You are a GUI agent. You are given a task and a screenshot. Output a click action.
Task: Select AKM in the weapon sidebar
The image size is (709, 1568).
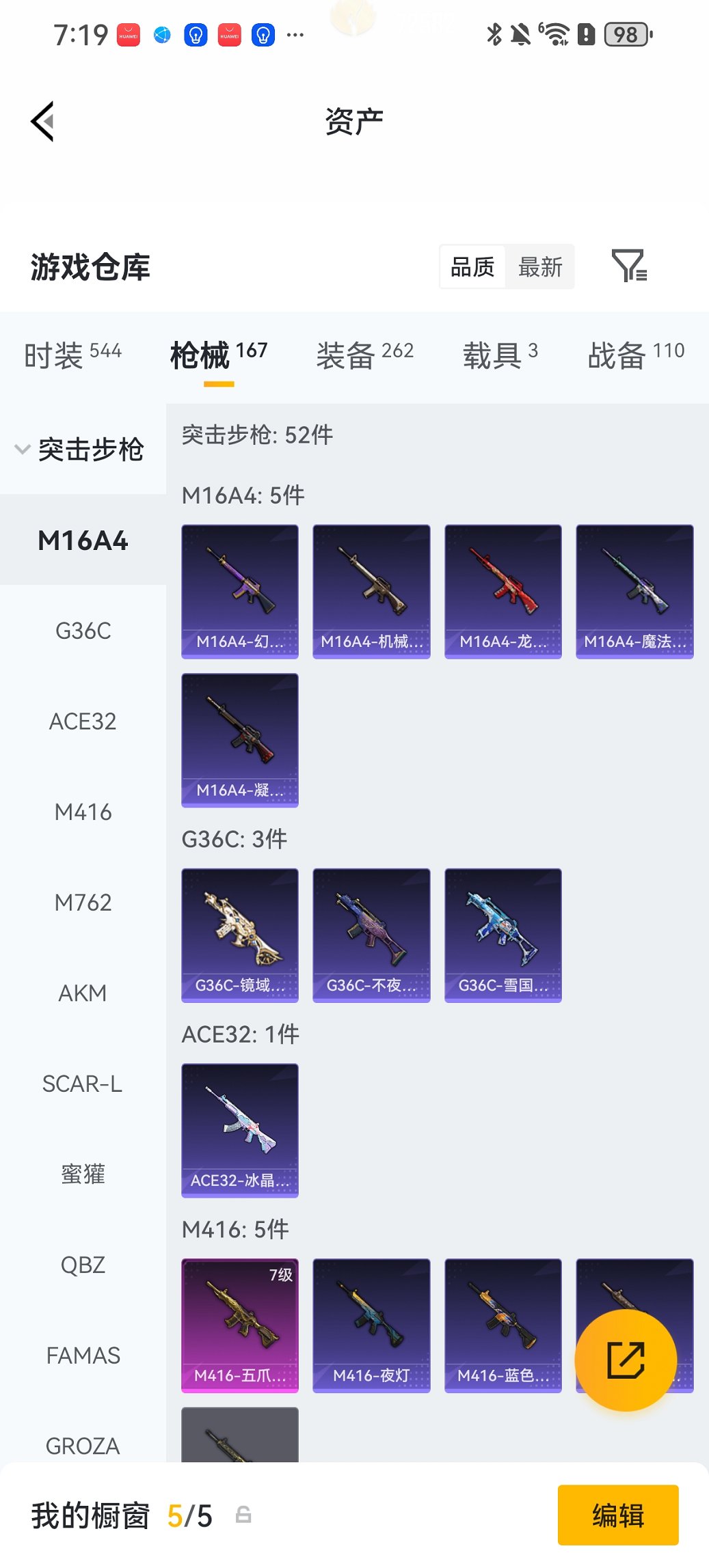click(83, 993)
